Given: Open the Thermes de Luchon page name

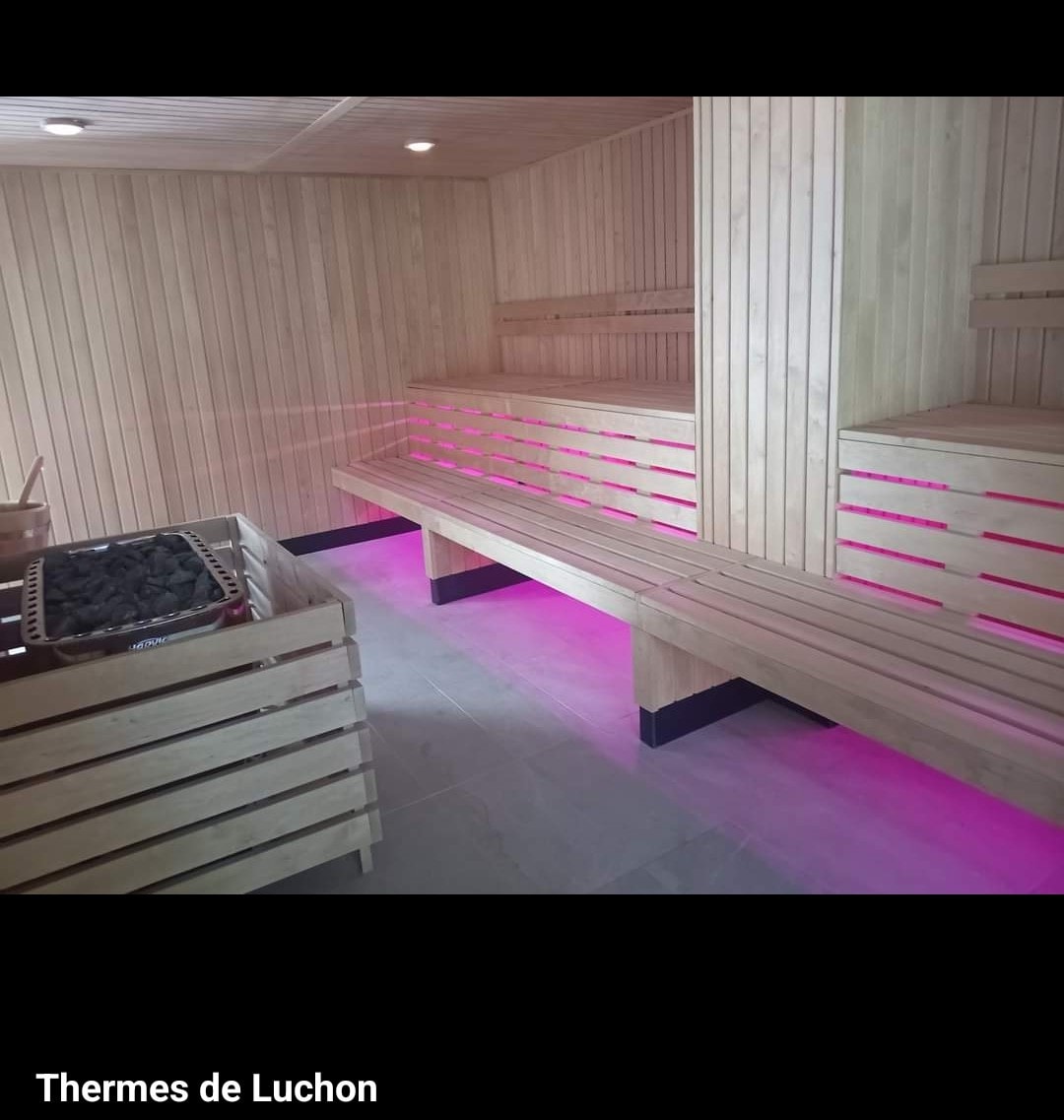Looking at the screenshot, I should (207, 1088).
